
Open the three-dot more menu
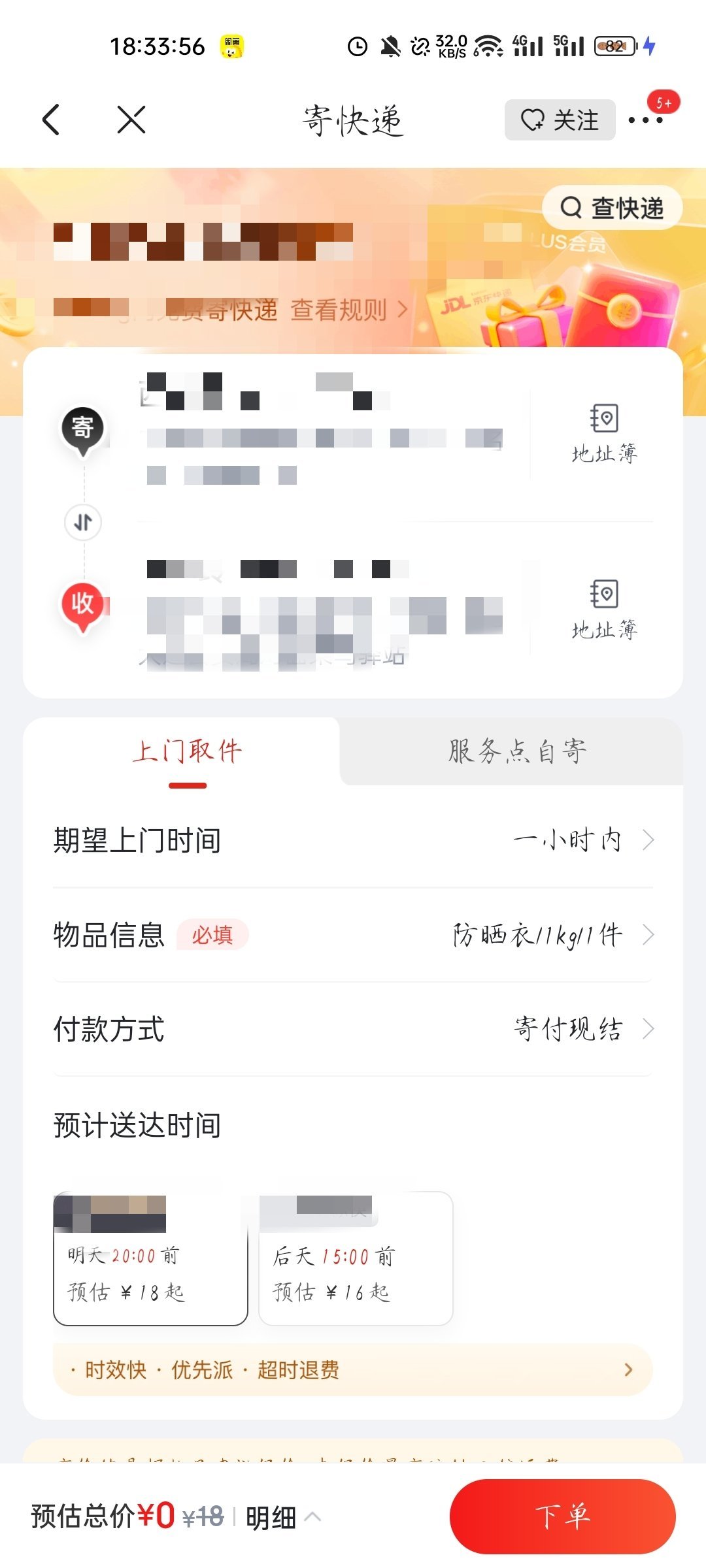point(645,120)
